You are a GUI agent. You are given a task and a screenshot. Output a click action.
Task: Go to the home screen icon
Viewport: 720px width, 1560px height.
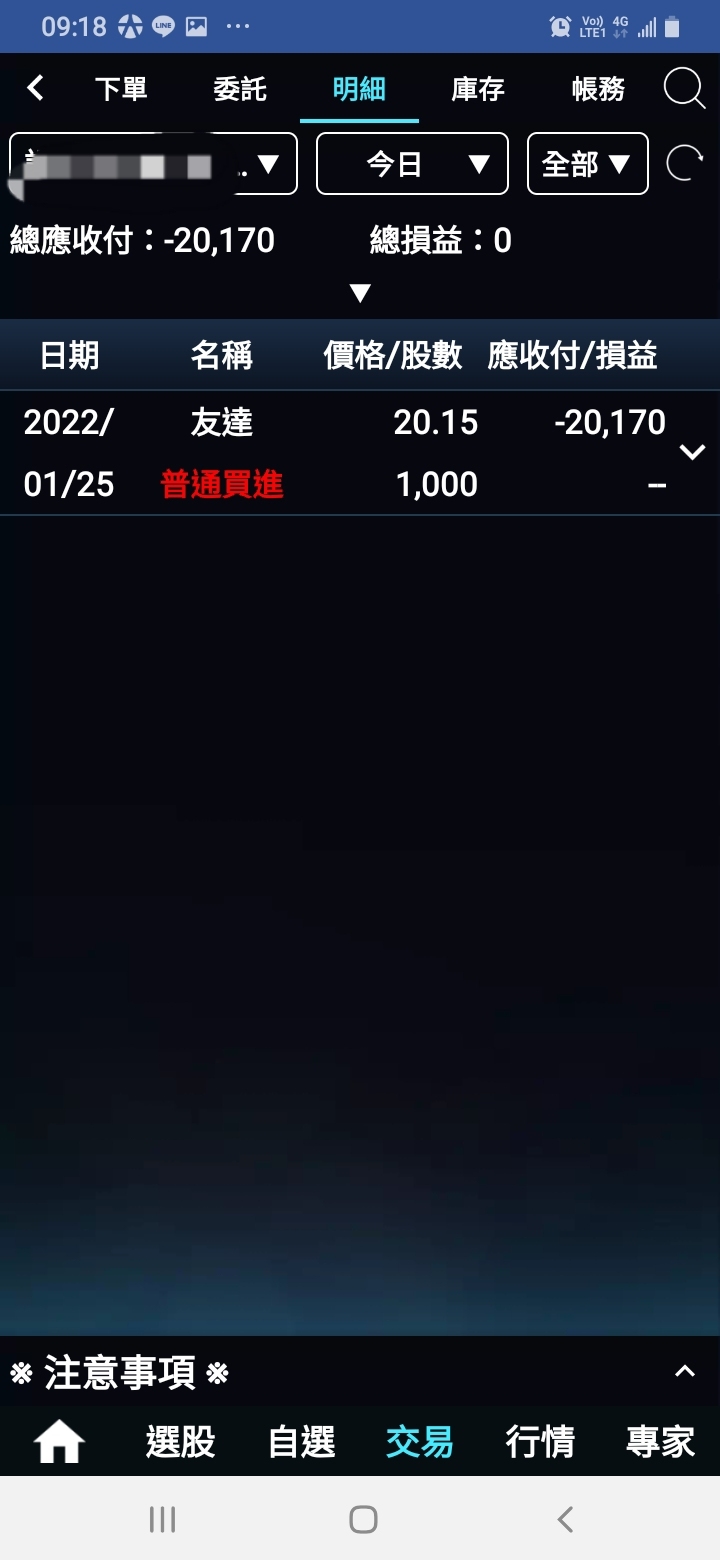pyautogui.click(x=59, y=1442)
